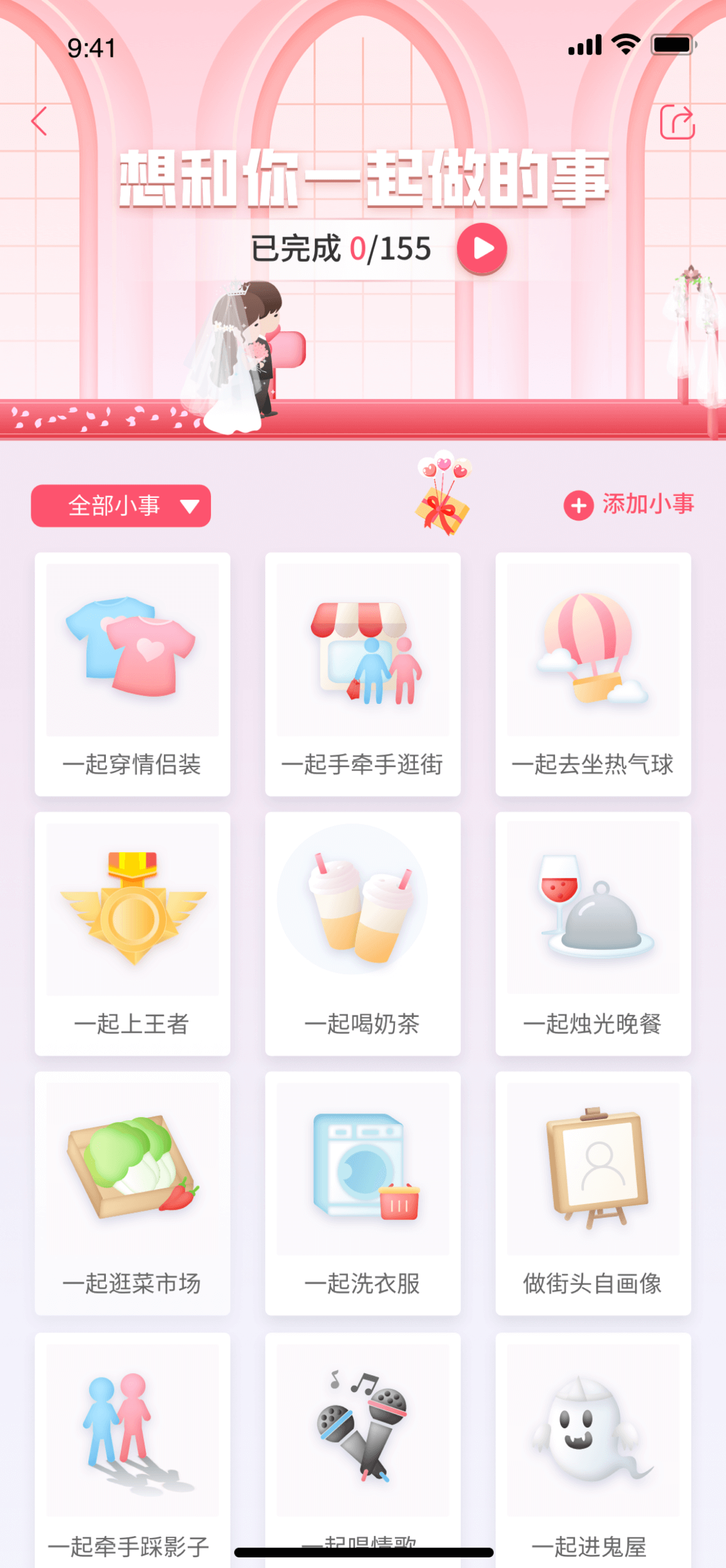Select the 一起烛光晚餐 card
The width and height of the screenshot is (726, 1568).
click(593, 933)
